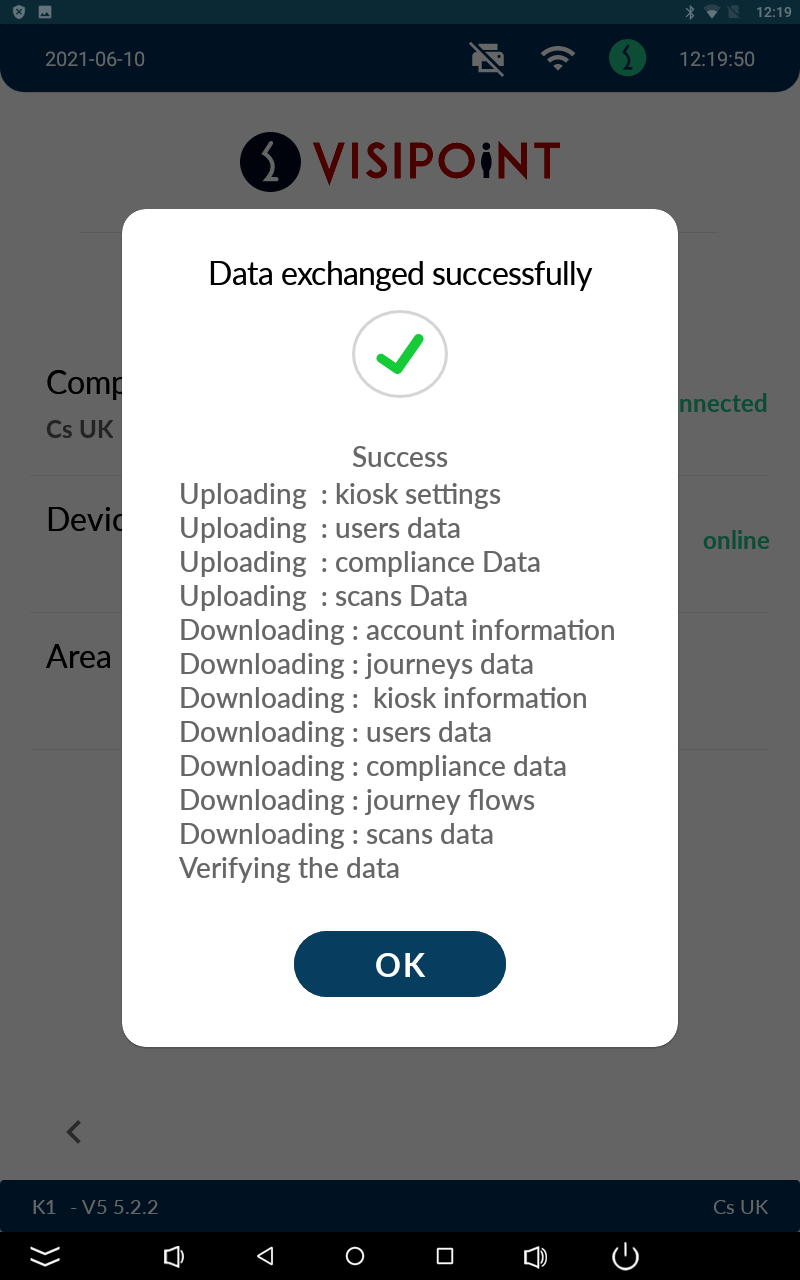800x1280 pixels.
Task: Go to the home screen via circle button
Action: 355,1256
